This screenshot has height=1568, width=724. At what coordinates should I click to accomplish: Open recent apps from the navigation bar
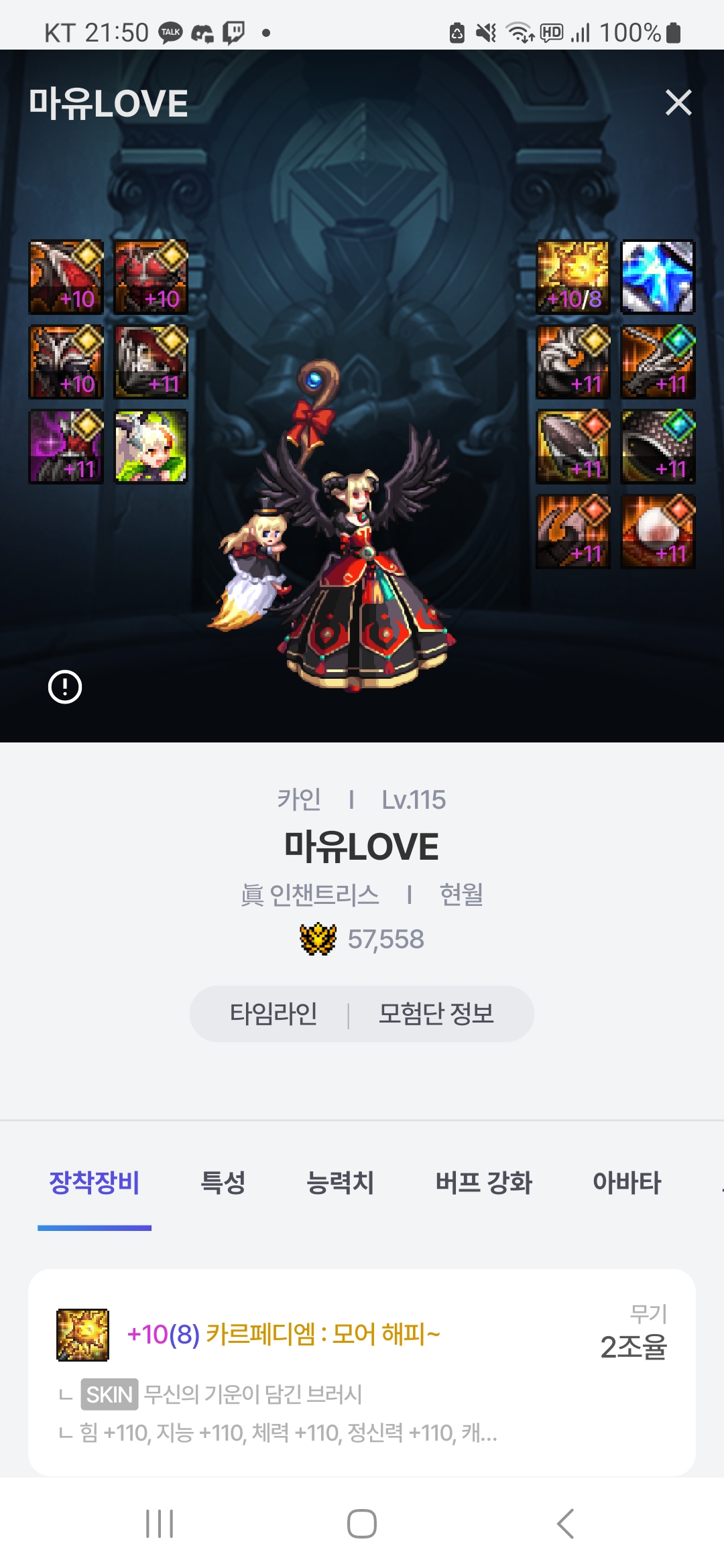click(160, 1524)
